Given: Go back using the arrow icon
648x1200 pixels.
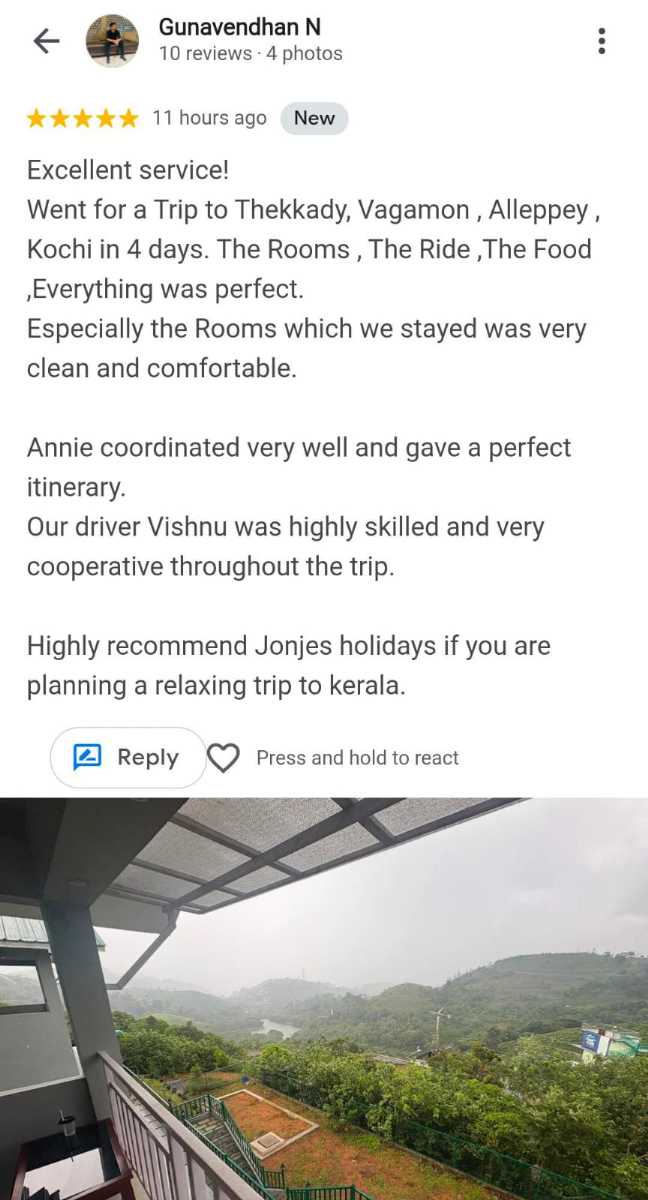Looking at the screenshot, I should pyautogui.click(x=46, y=41).
